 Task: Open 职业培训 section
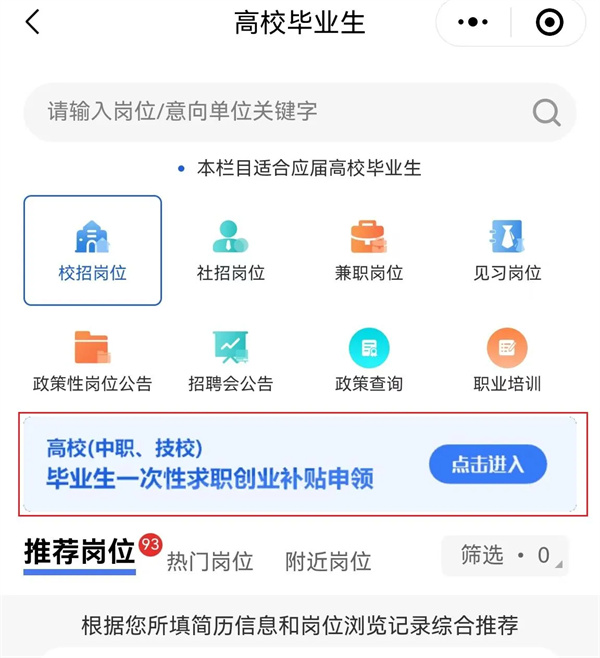click(507, 361)
